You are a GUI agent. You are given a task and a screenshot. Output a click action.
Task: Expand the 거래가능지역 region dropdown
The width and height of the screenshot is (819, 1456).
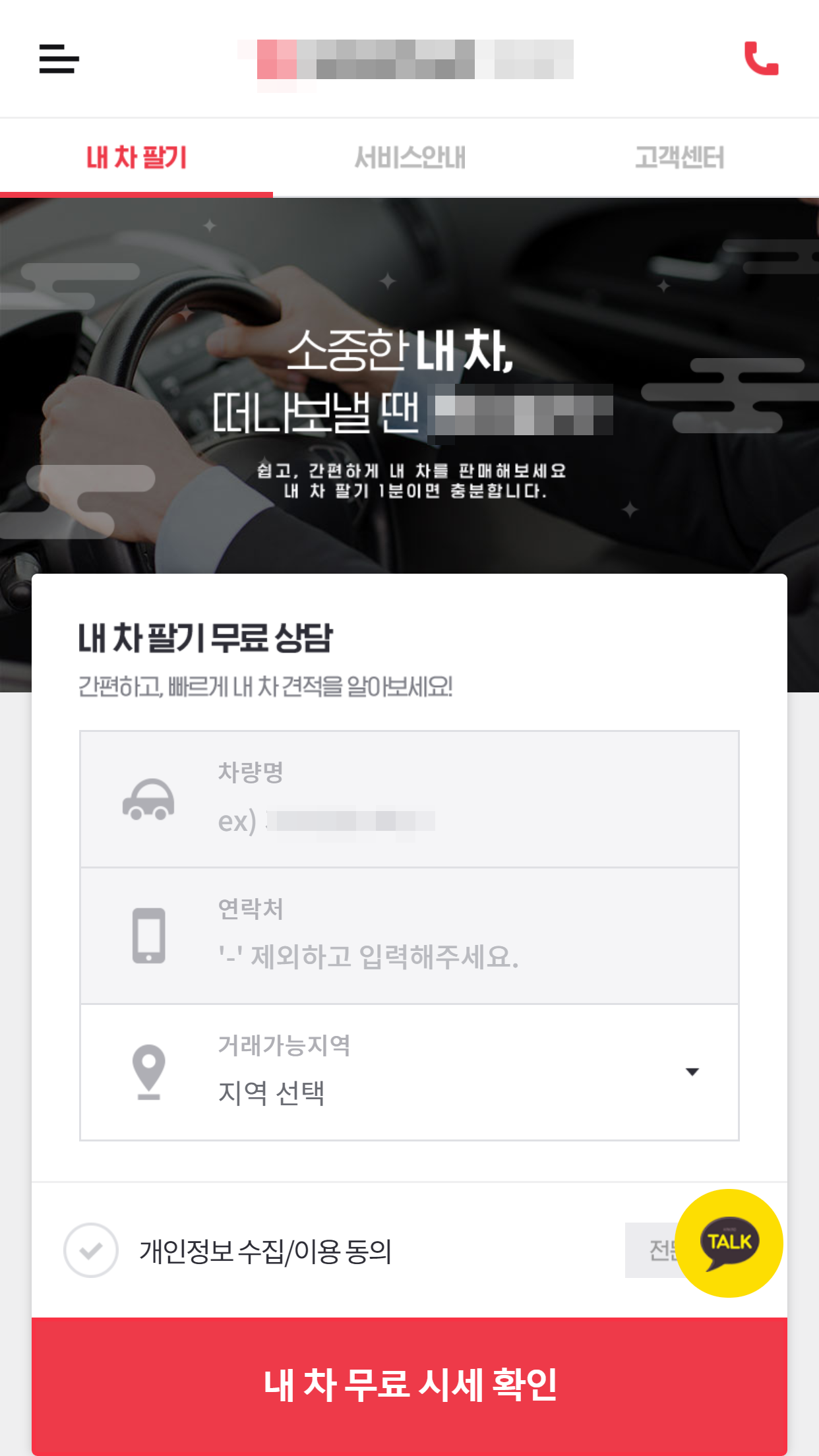coord(455,1073)
